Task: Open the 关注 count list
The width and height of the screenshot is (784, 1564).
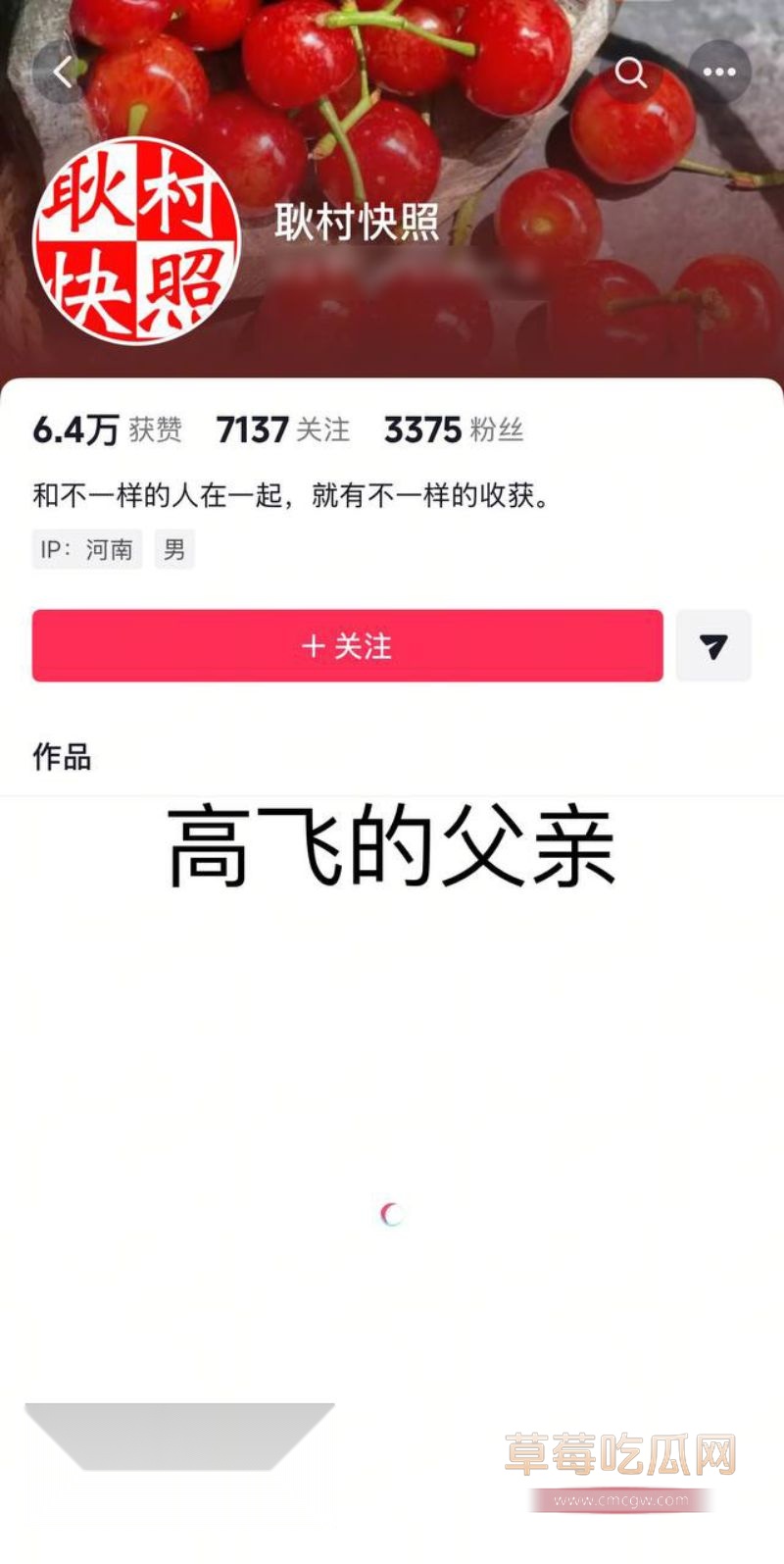Action: click(x=283, y=429)
